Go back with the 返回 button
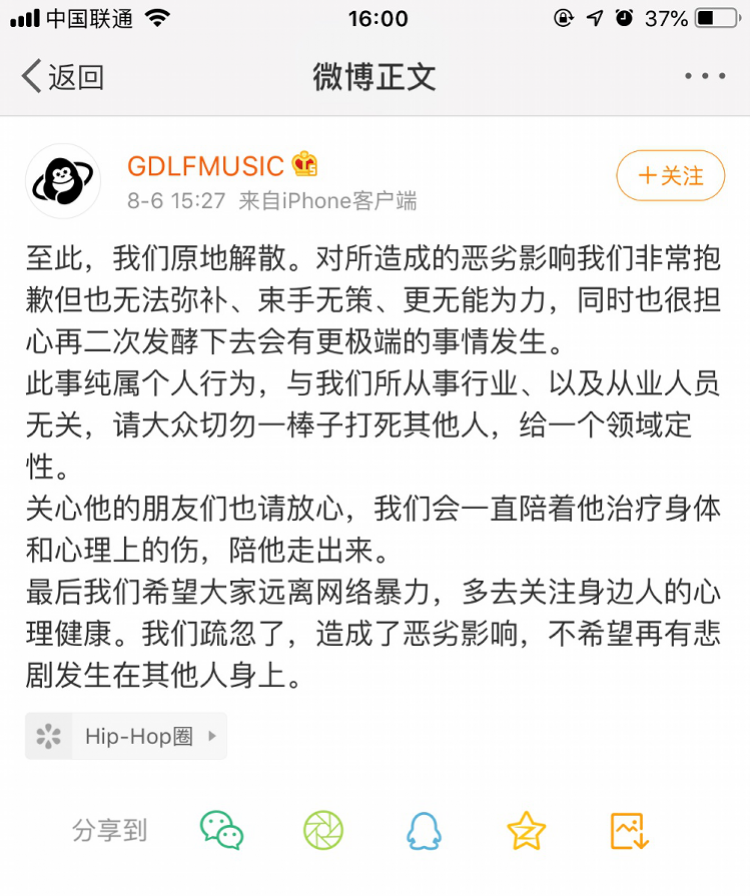 tap(62, 77)
